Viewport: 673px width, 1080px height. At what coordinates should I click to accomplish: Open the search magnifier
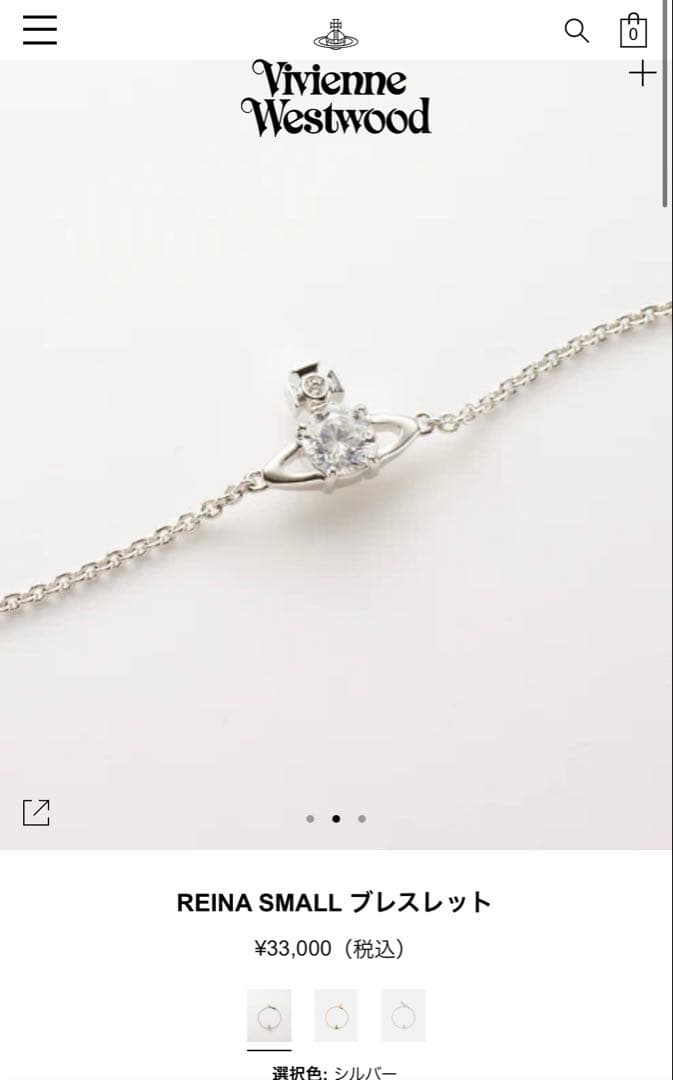577,30
